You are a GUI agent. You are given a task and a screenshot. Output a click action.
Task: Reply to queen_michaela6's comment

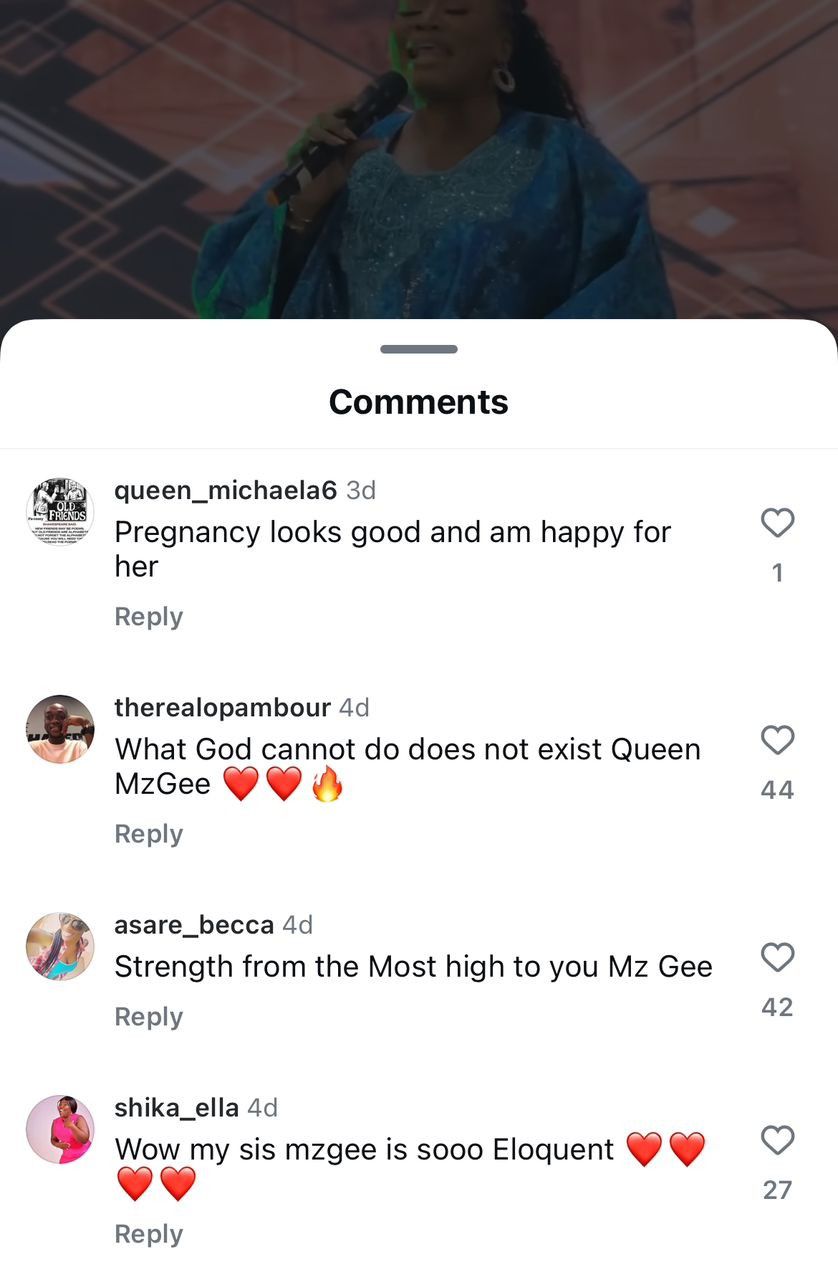coord(149,617)
